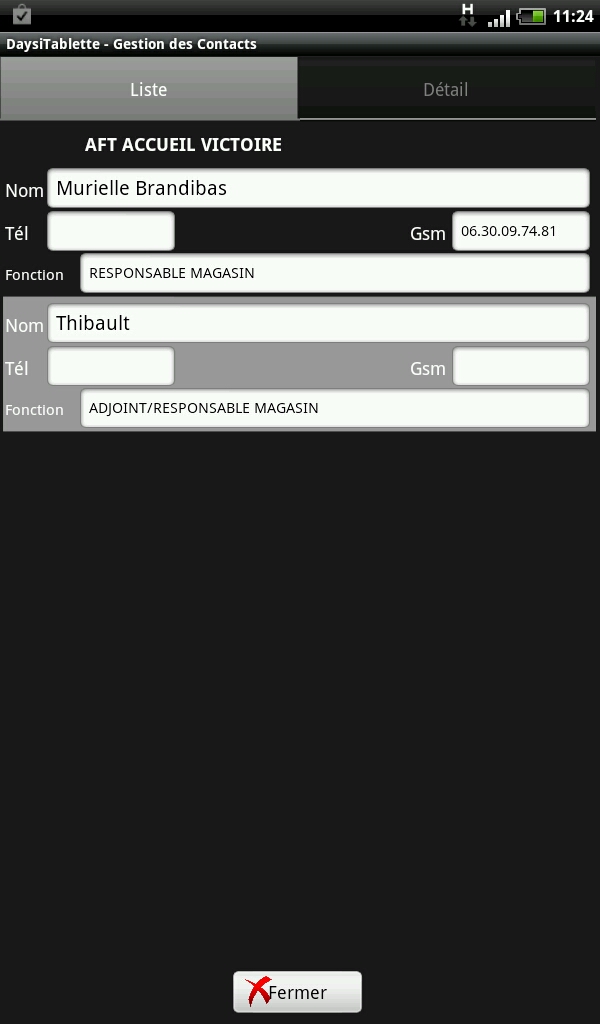
Task: Edit the name field Murielle Brandibas
Action: tap(318, 187)
